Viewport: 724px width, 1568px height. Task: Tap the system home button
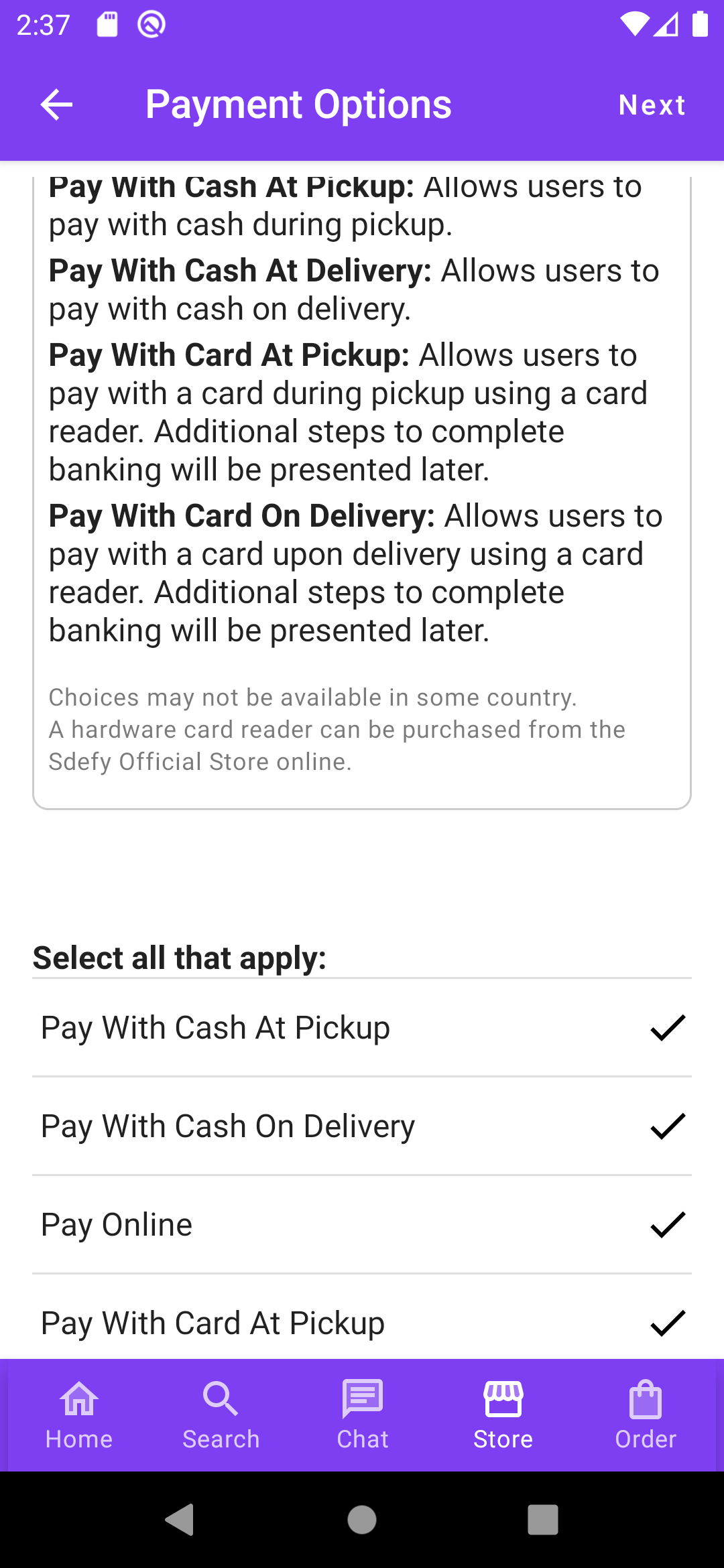click(362, 1519)
